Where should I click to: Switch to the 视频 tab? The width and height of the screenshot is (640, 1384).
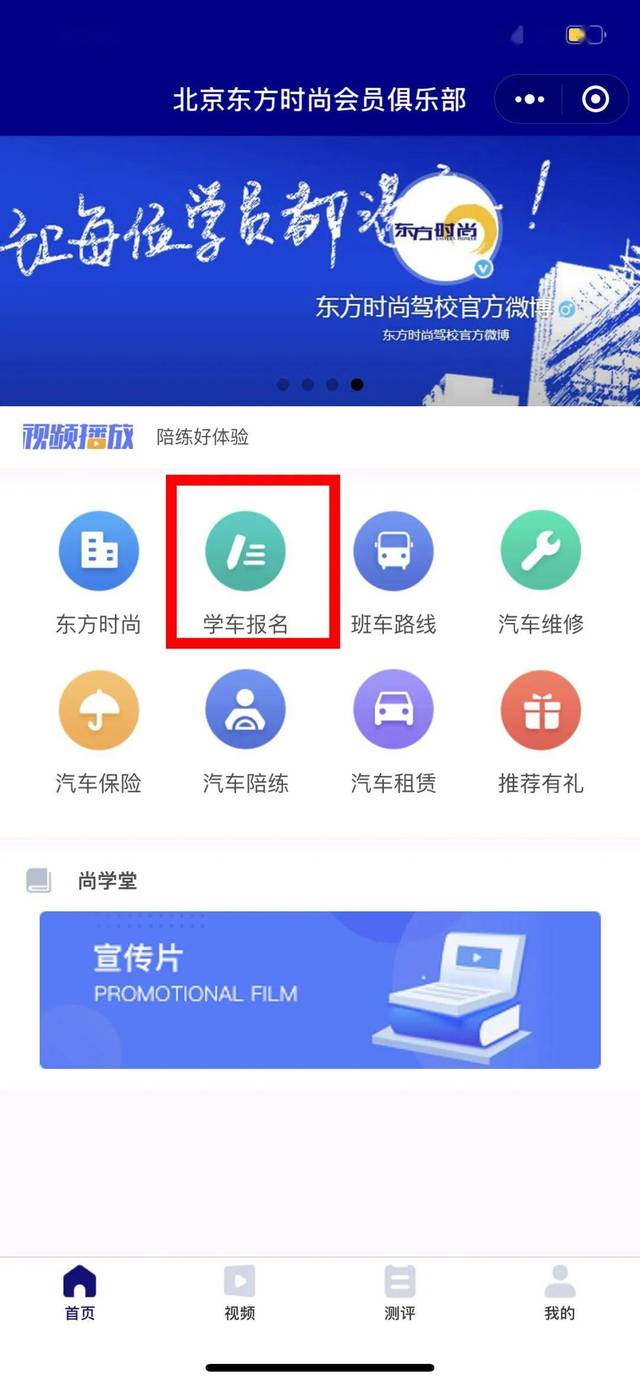point(240,1293)
